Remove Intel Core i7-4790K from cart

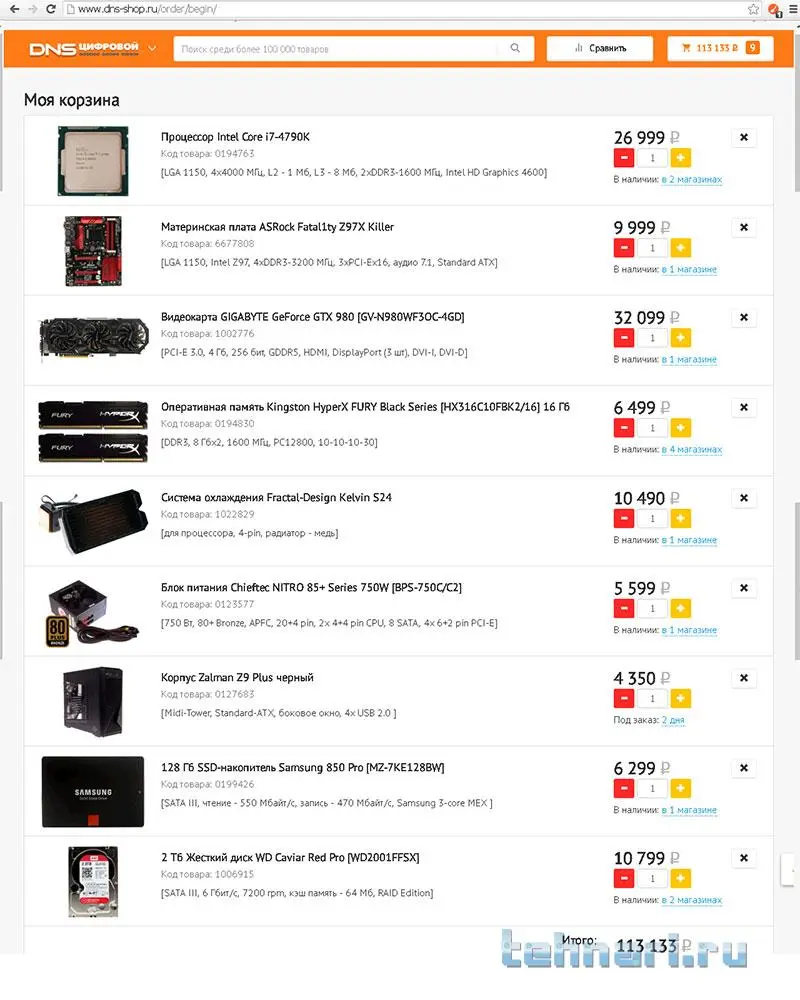point(743,138)
